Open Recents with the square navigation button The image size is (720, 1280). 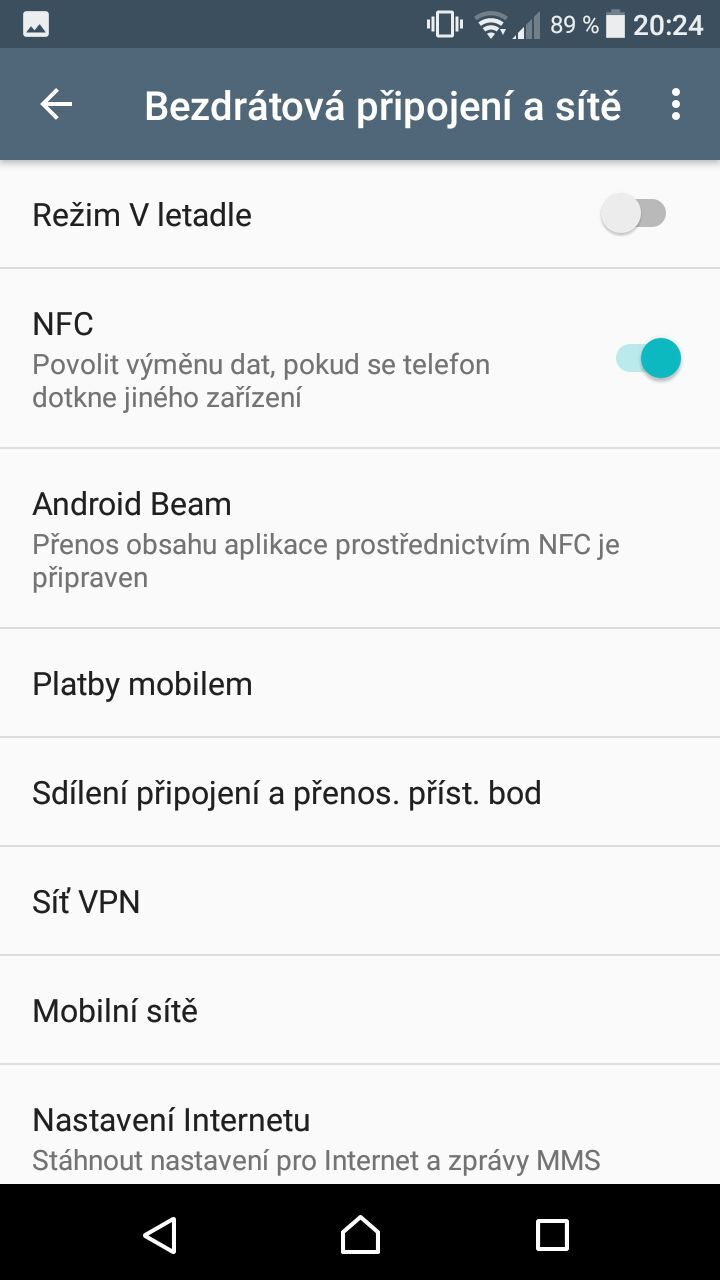click(551, 1236)
